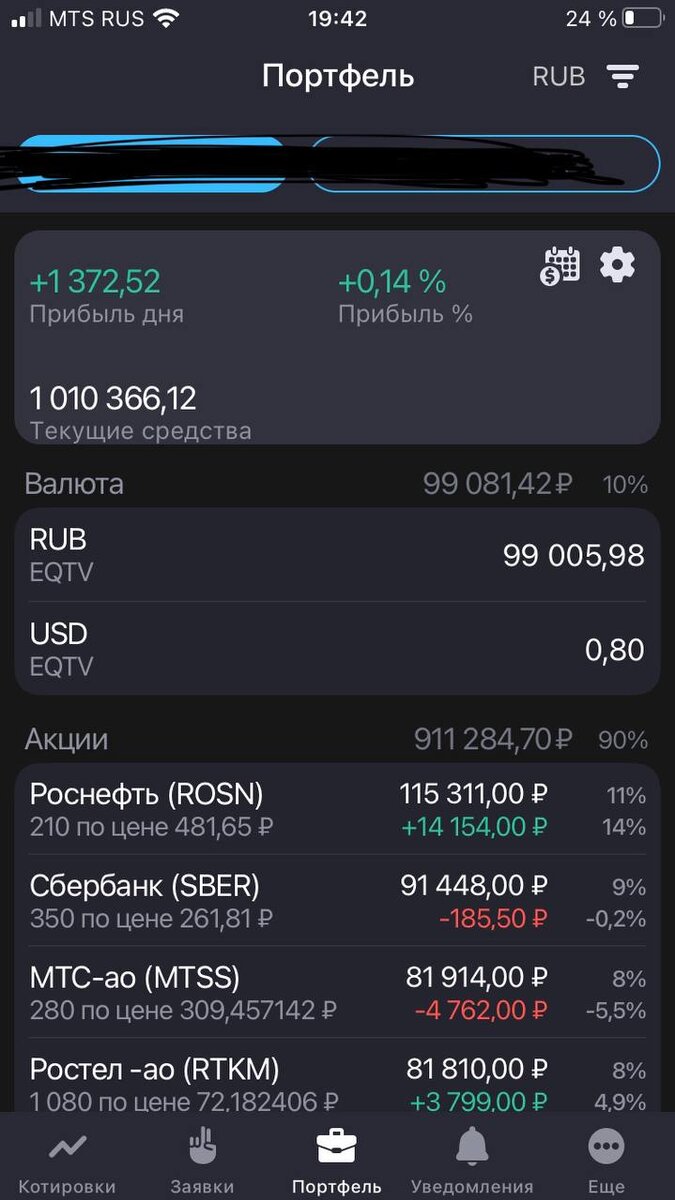The width and height of the screenshot is (675, 1200).
Task: Change the RUB display currency in header
Action: 559,77
